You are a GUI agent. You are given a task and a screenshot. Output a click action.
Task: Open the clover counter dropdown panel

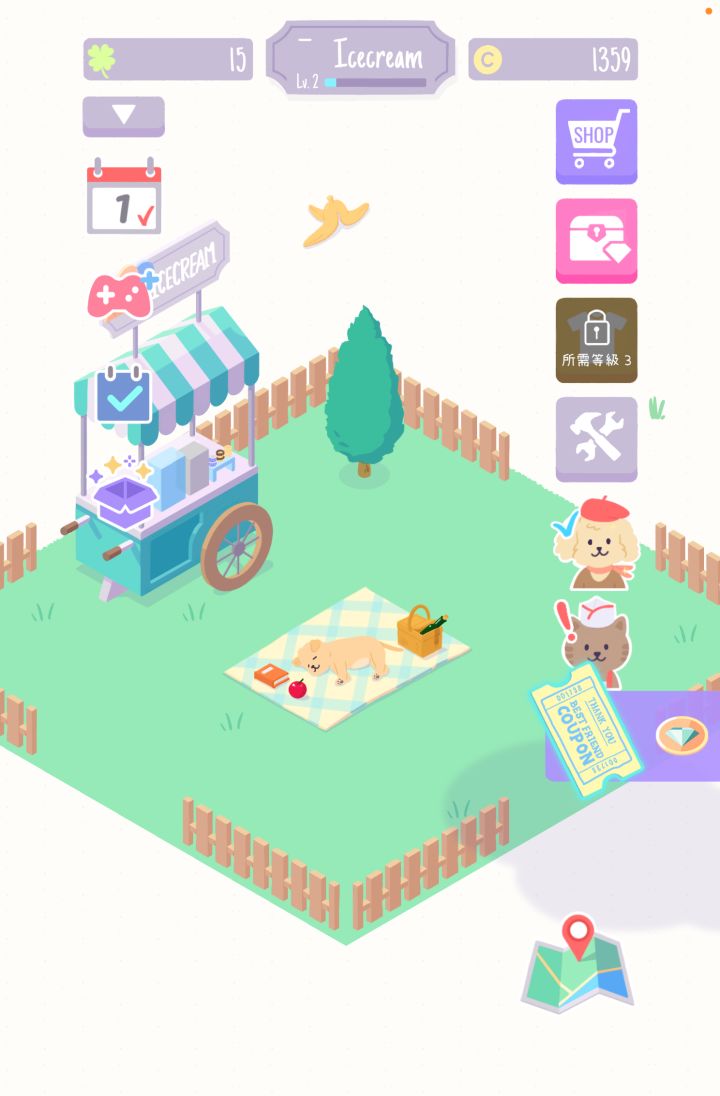pos(167,58)
